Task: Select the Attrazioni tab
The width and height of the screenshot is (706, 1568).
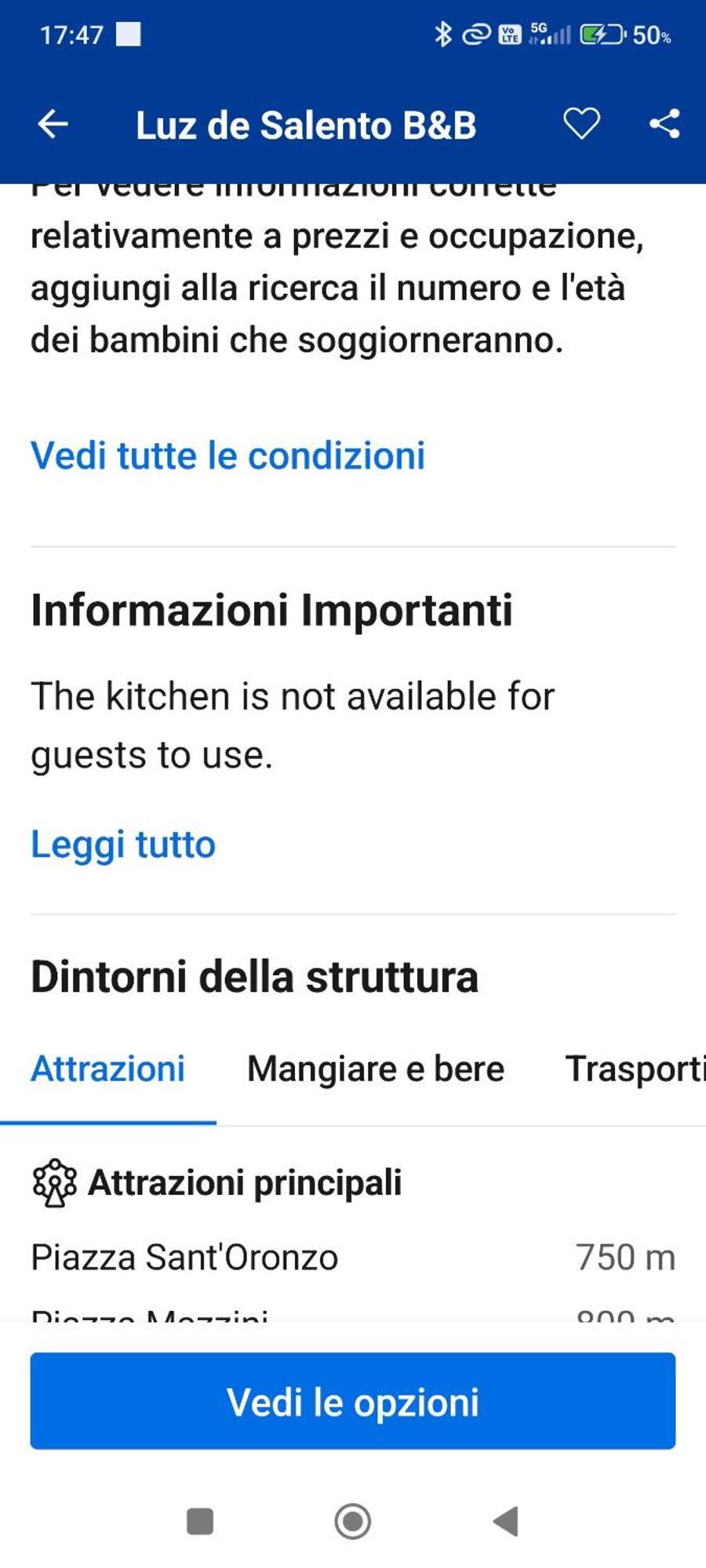Action: point(108,1069)
